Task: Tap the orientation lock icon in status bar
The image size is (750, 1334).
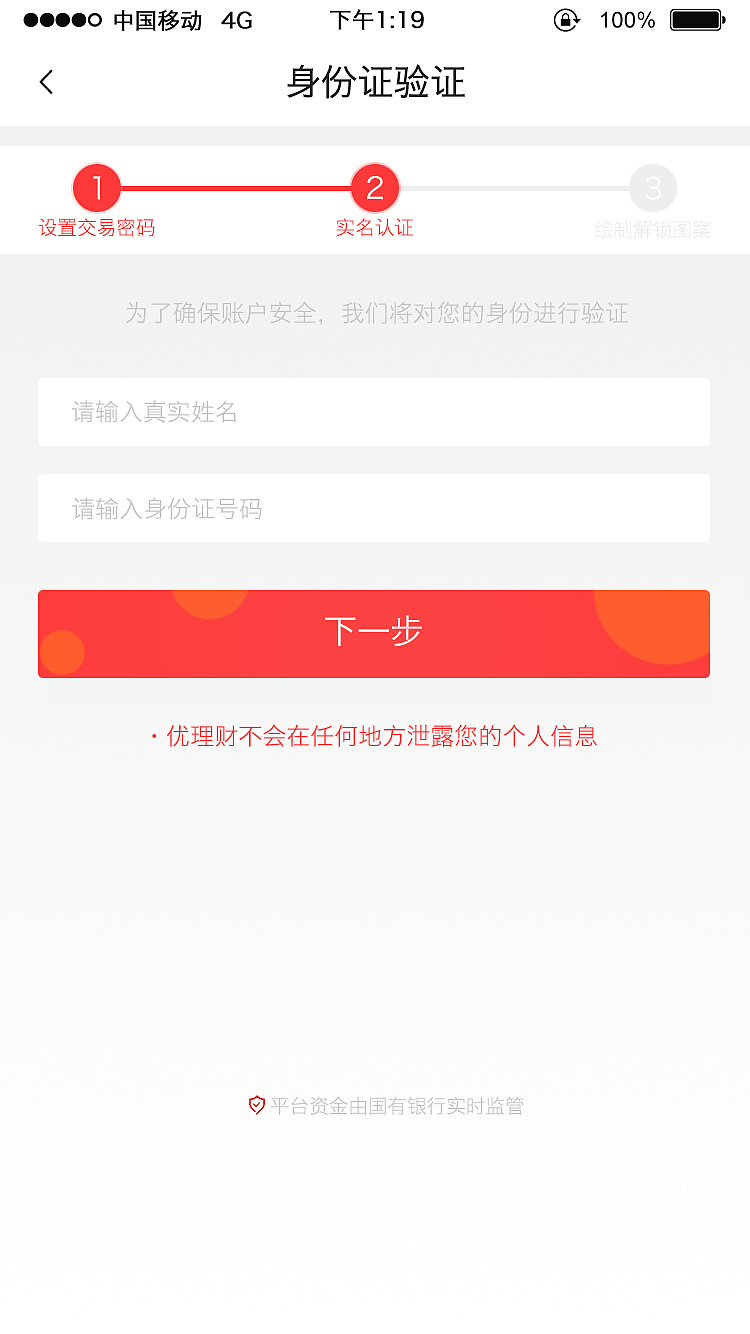Action: (567, 20)
